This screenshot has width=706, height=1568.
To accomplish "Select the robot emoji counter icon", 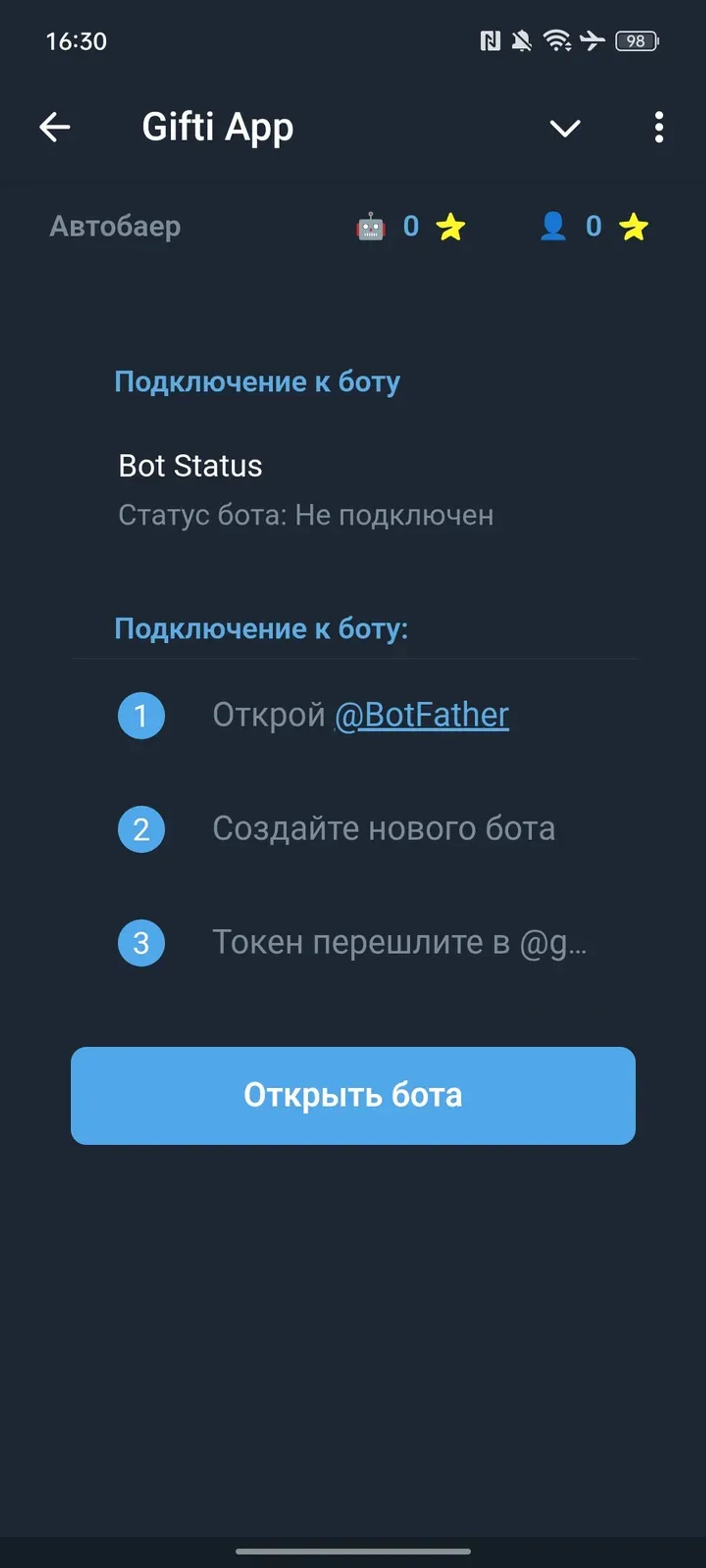I will (370, 227).
